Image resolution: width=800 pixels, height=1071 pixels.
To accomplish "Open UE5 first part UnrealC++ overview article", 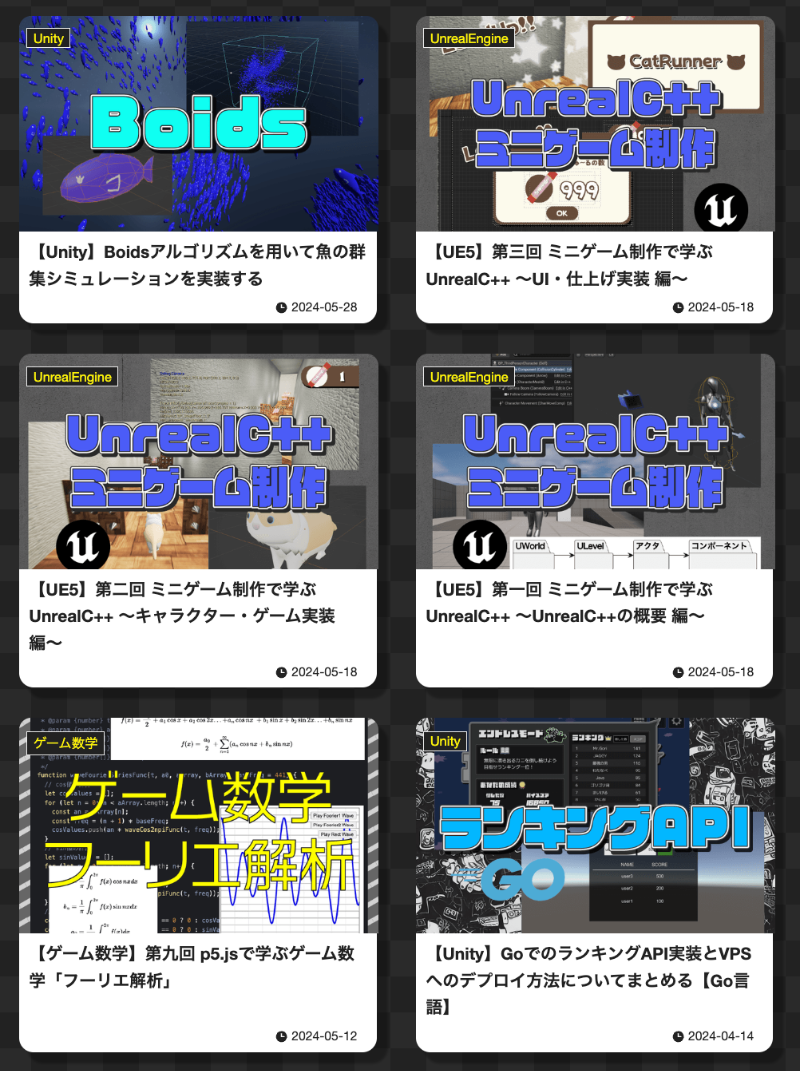I will pyautogui.click(x=568, y=602).
